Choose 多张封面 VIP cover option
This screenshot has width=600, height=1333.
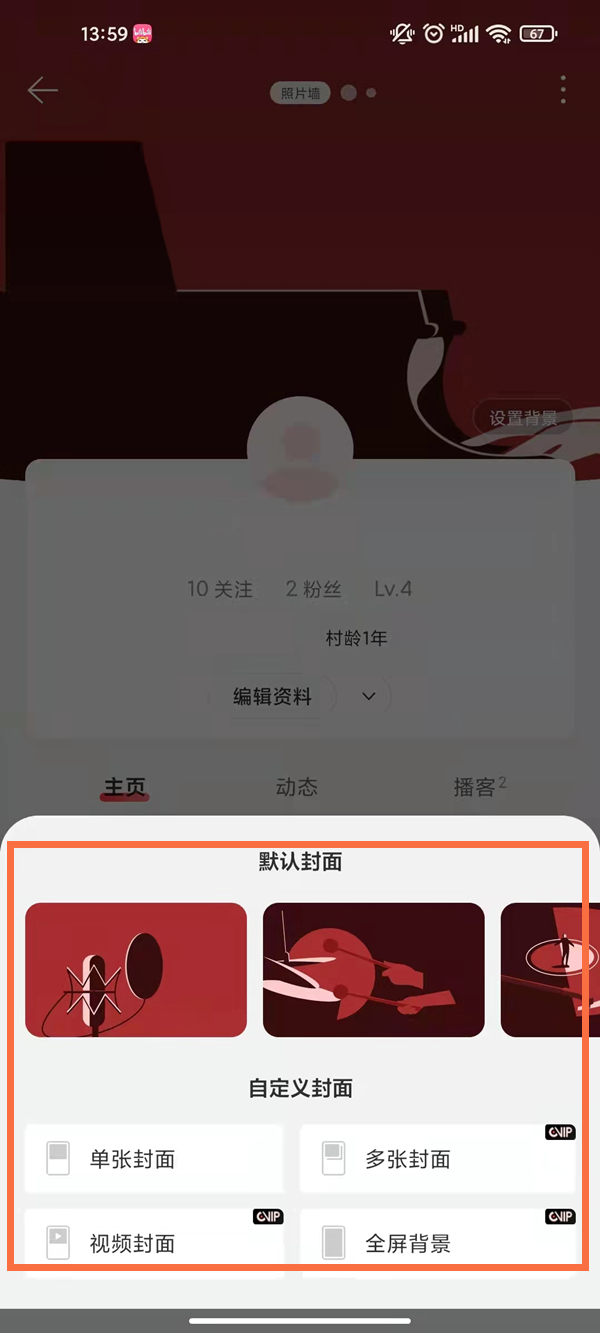(438, 1159)
